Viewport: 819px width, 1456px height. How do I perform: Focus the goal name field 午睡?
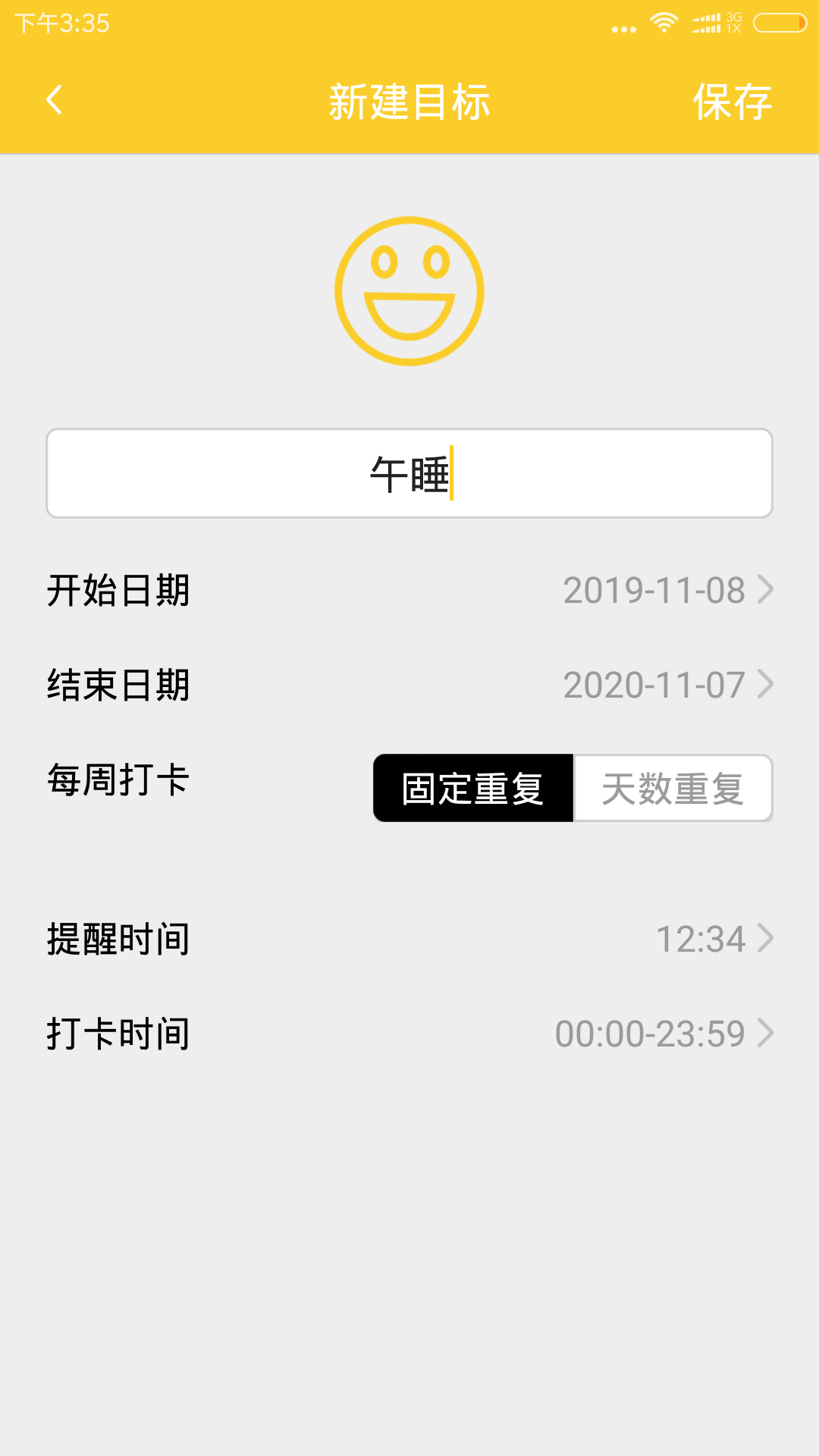coord(409,474)
